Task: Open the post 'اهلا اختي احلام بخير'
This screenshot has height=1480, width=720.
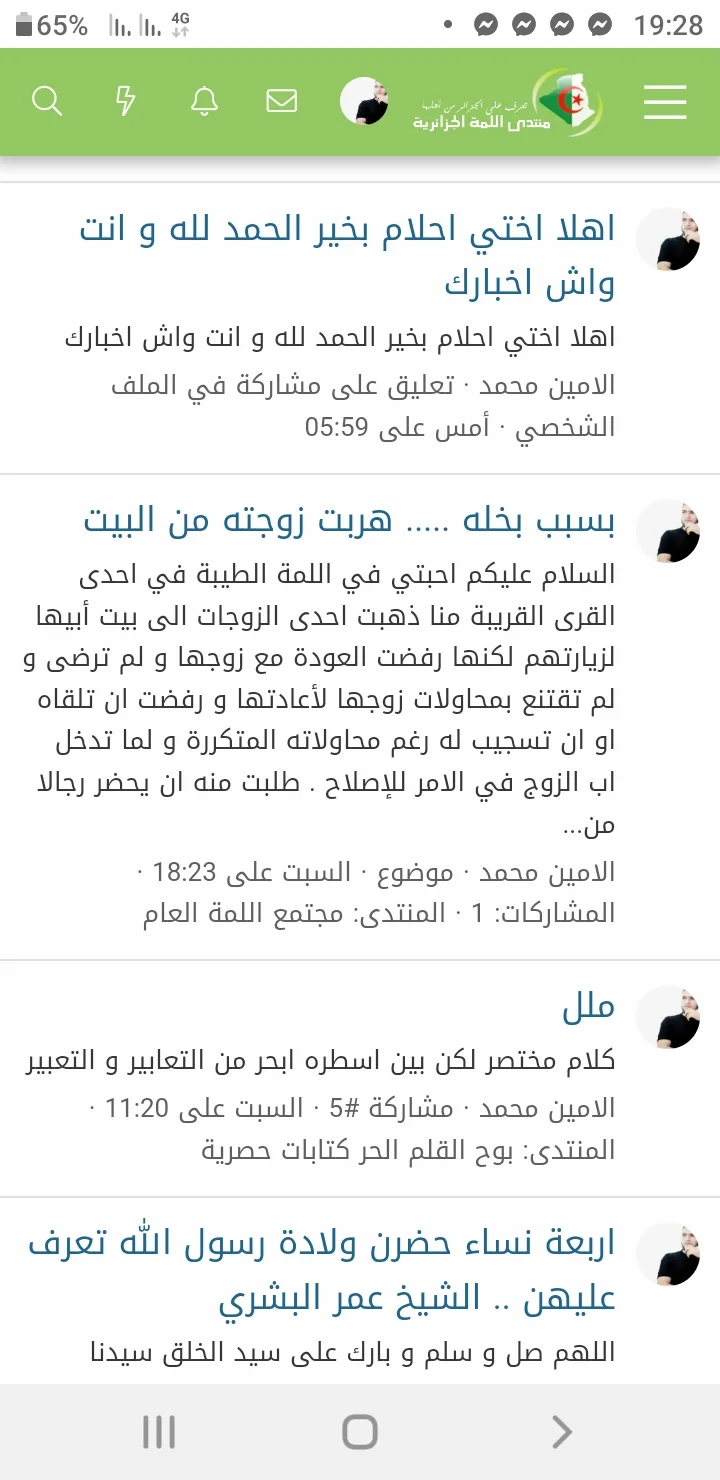Action: 346,256
